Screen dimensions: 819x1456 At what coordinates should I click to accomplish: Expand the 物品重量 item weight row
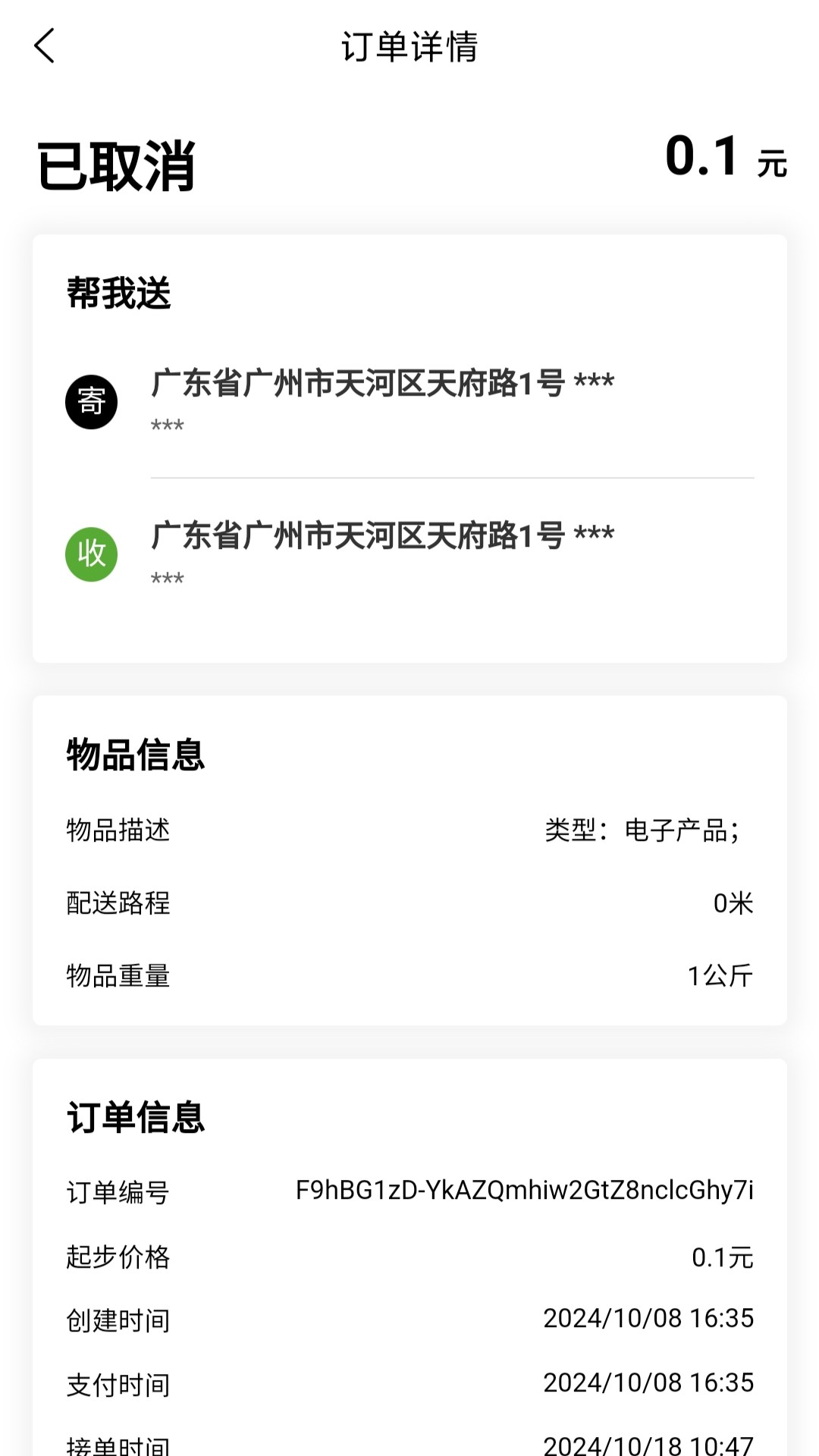click(x=118, y=974)
